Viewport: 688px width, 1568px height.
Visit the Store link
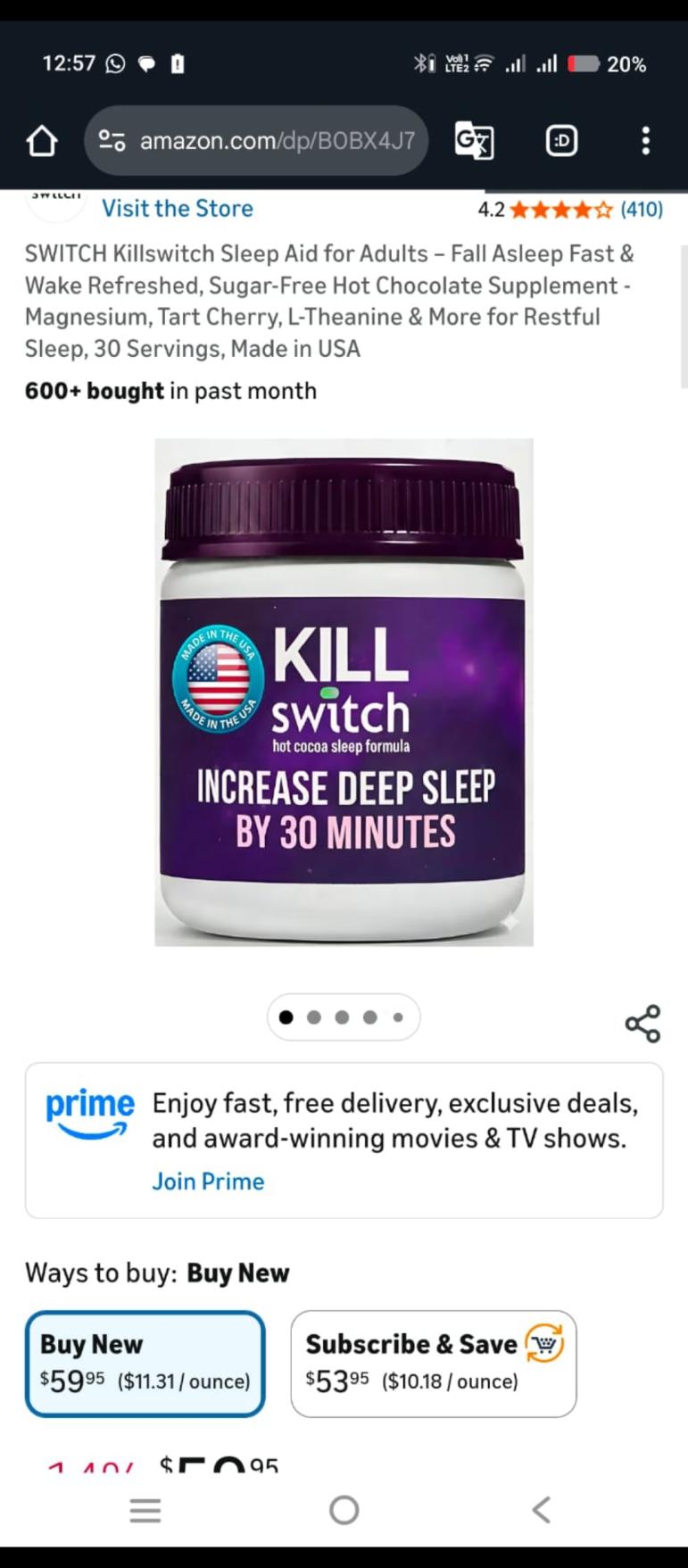(x=177, y=208)
